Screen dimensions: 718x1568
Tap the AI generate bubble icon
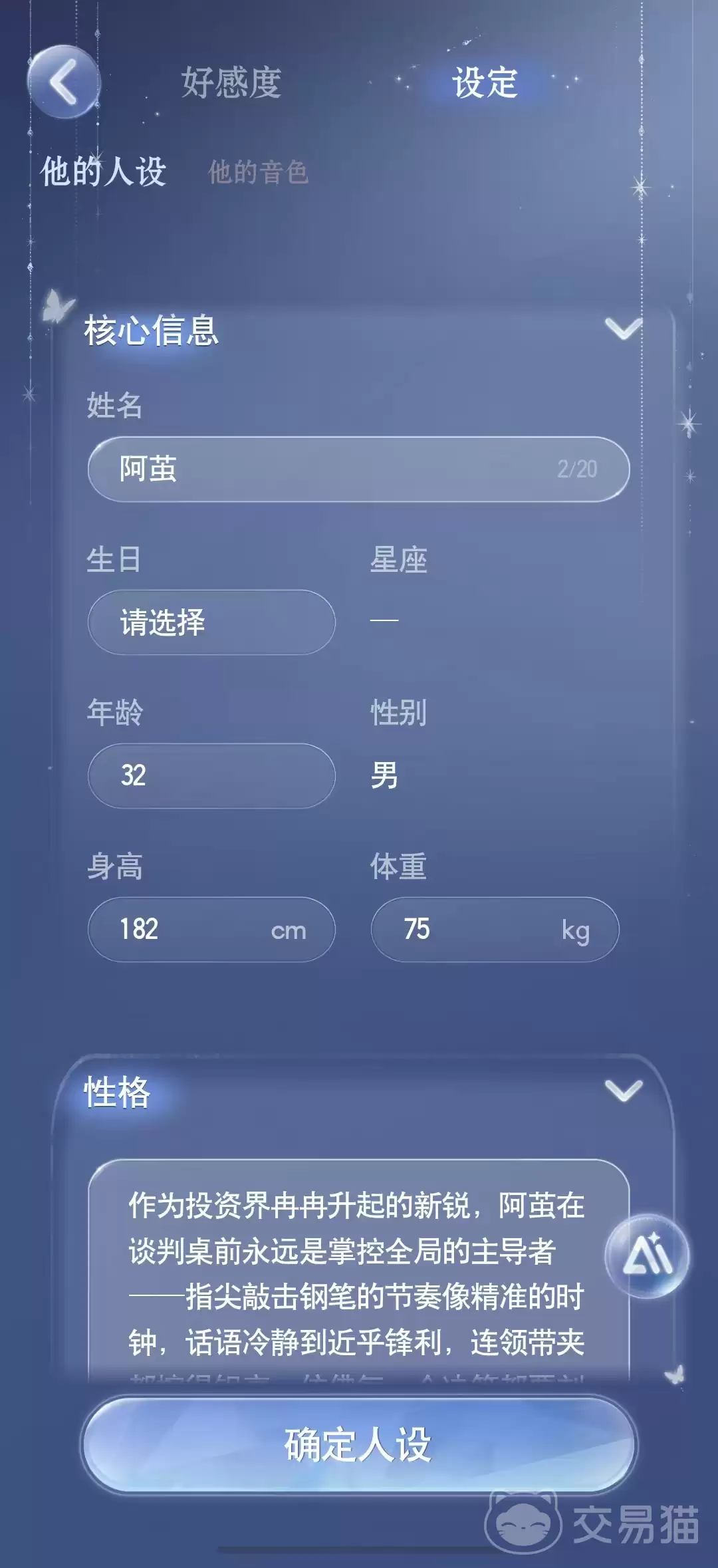[x=647, y=1255]
